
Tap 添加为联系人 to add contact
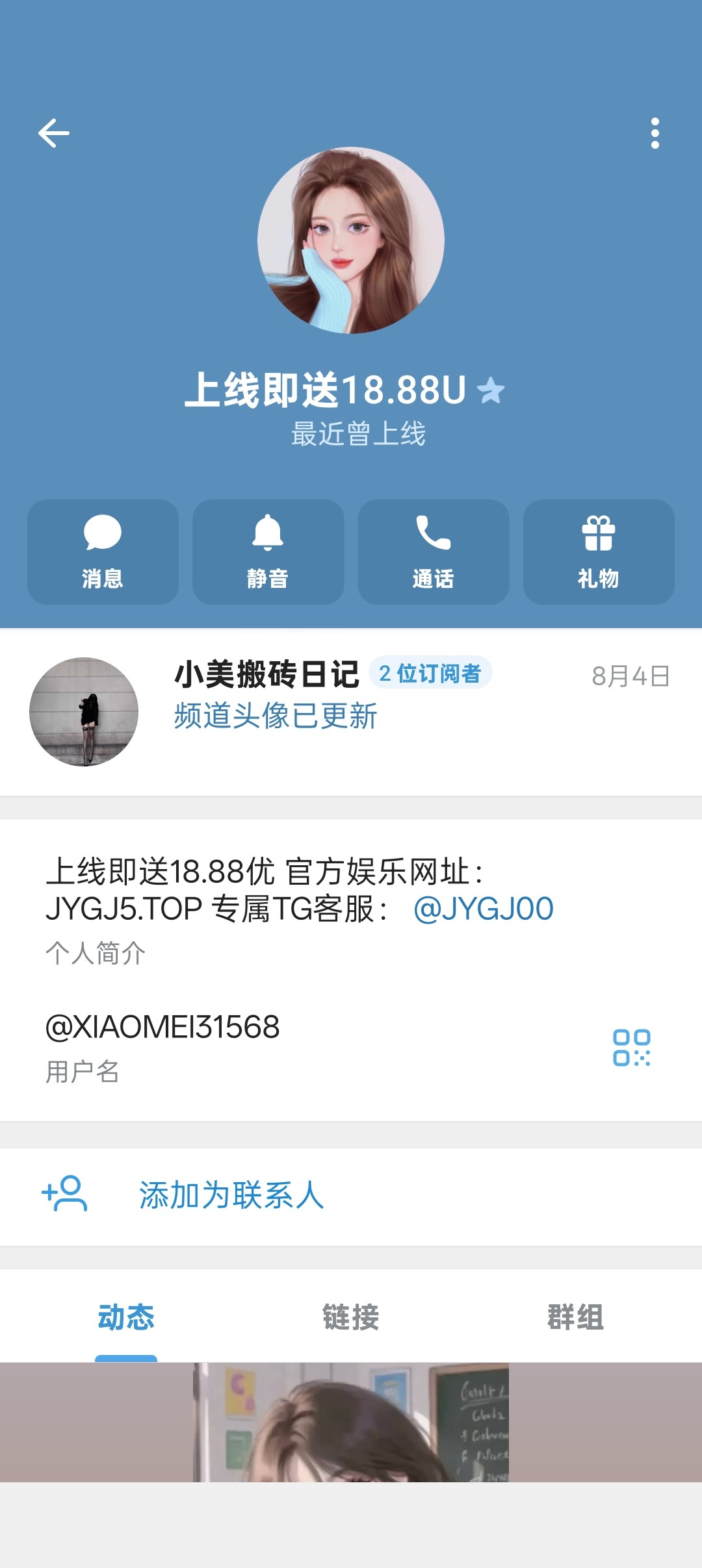click(x=231, y=1195)
